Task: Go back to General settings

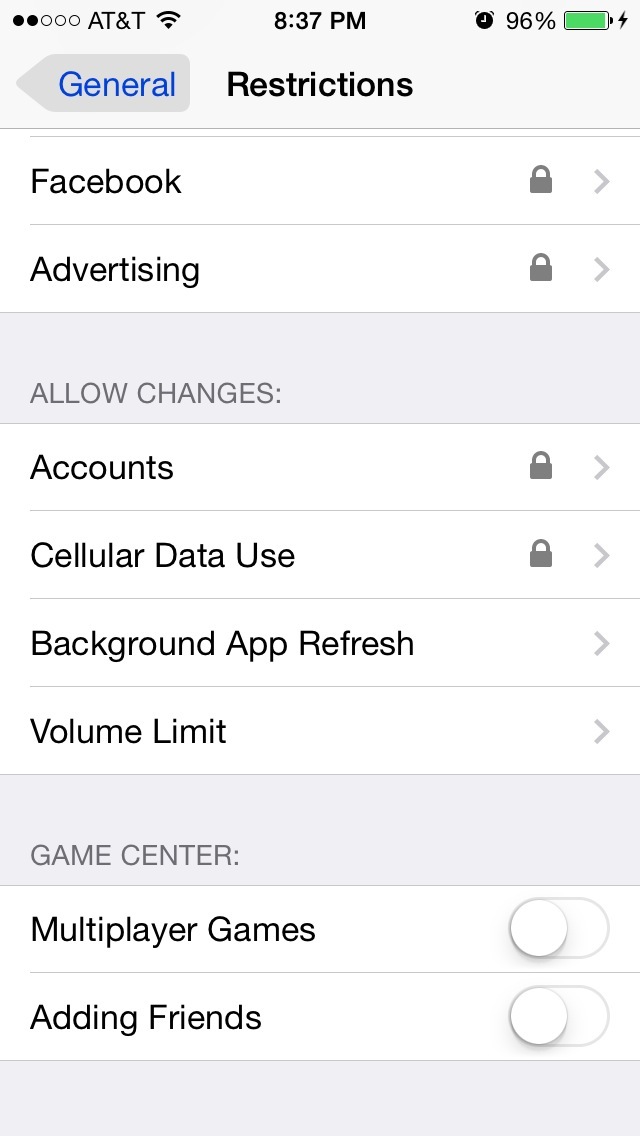Action: click(x=105, y=85)
